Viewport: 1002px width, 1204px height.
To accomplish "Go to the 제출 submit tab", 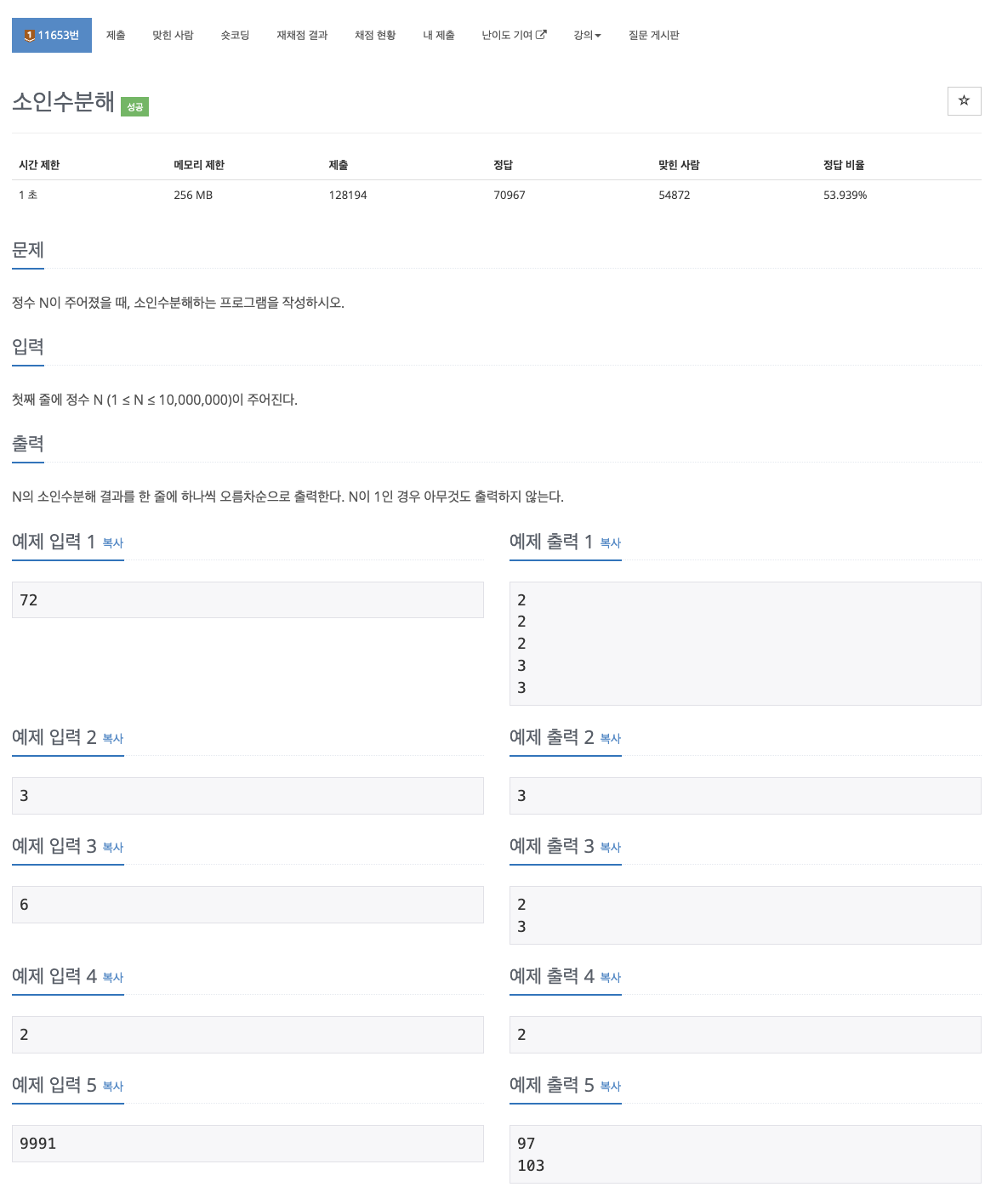I will tap(116, 36).
